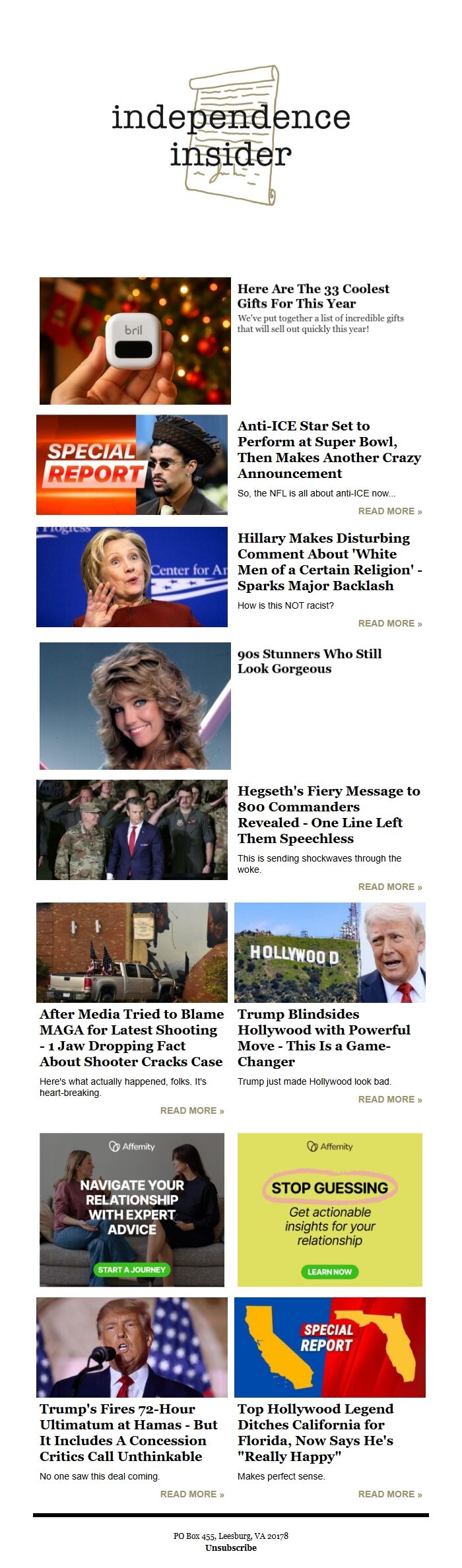Read more about Anti-ICE Star Super Bowl

click(x=389, y=511)
